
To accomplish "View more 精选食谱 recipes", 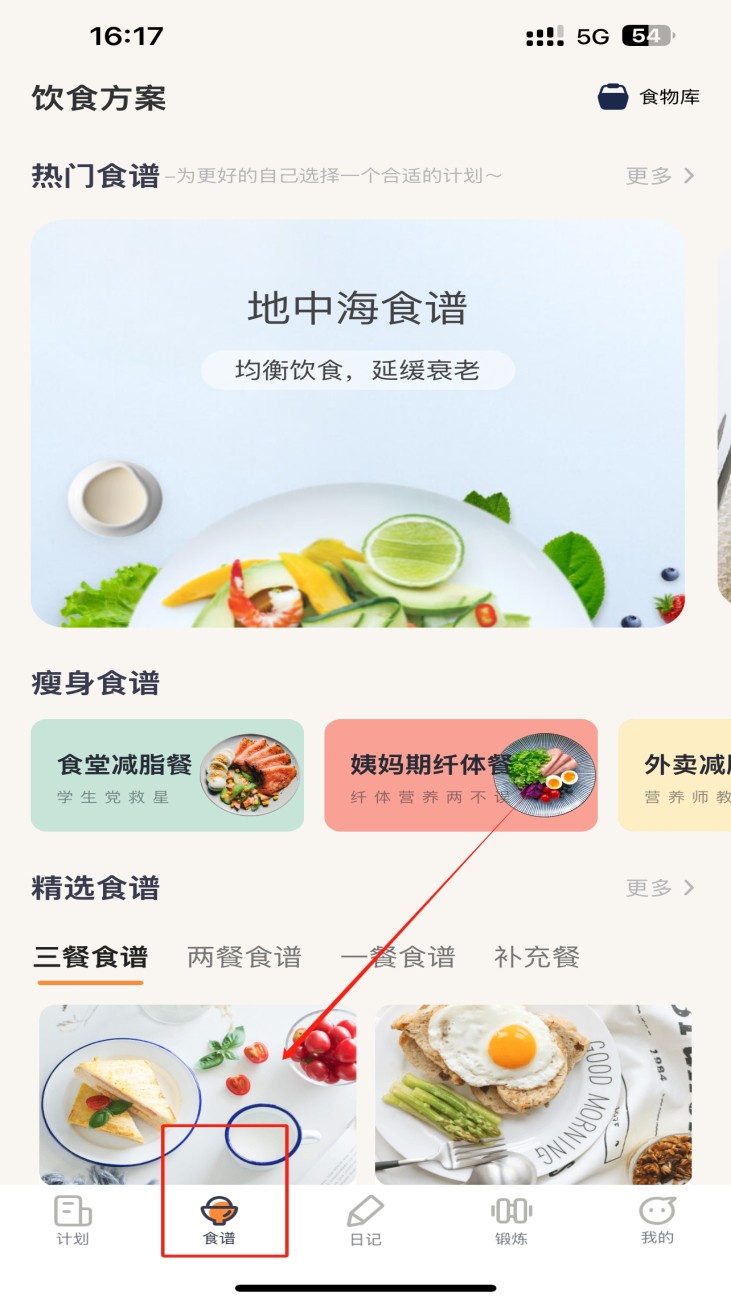I will (x=660, y=888).
